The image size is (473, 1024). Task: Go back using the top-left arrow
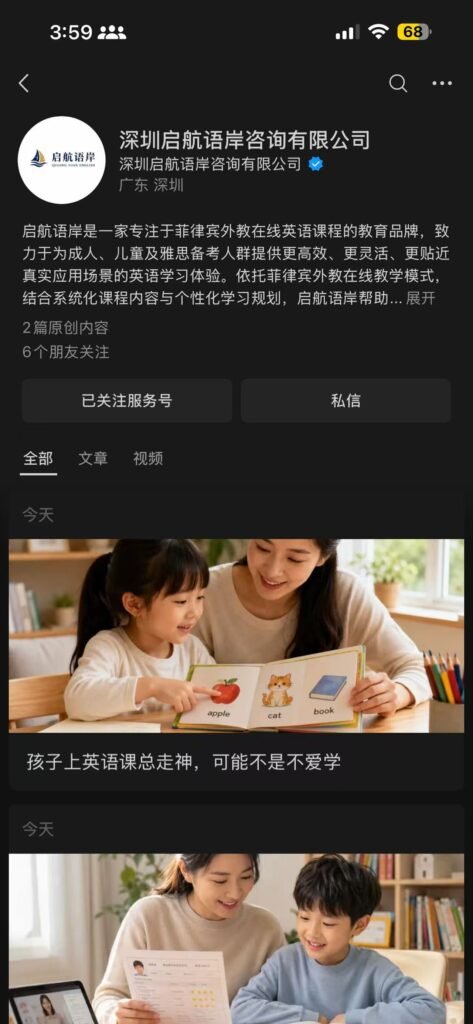tap(24, 83)
